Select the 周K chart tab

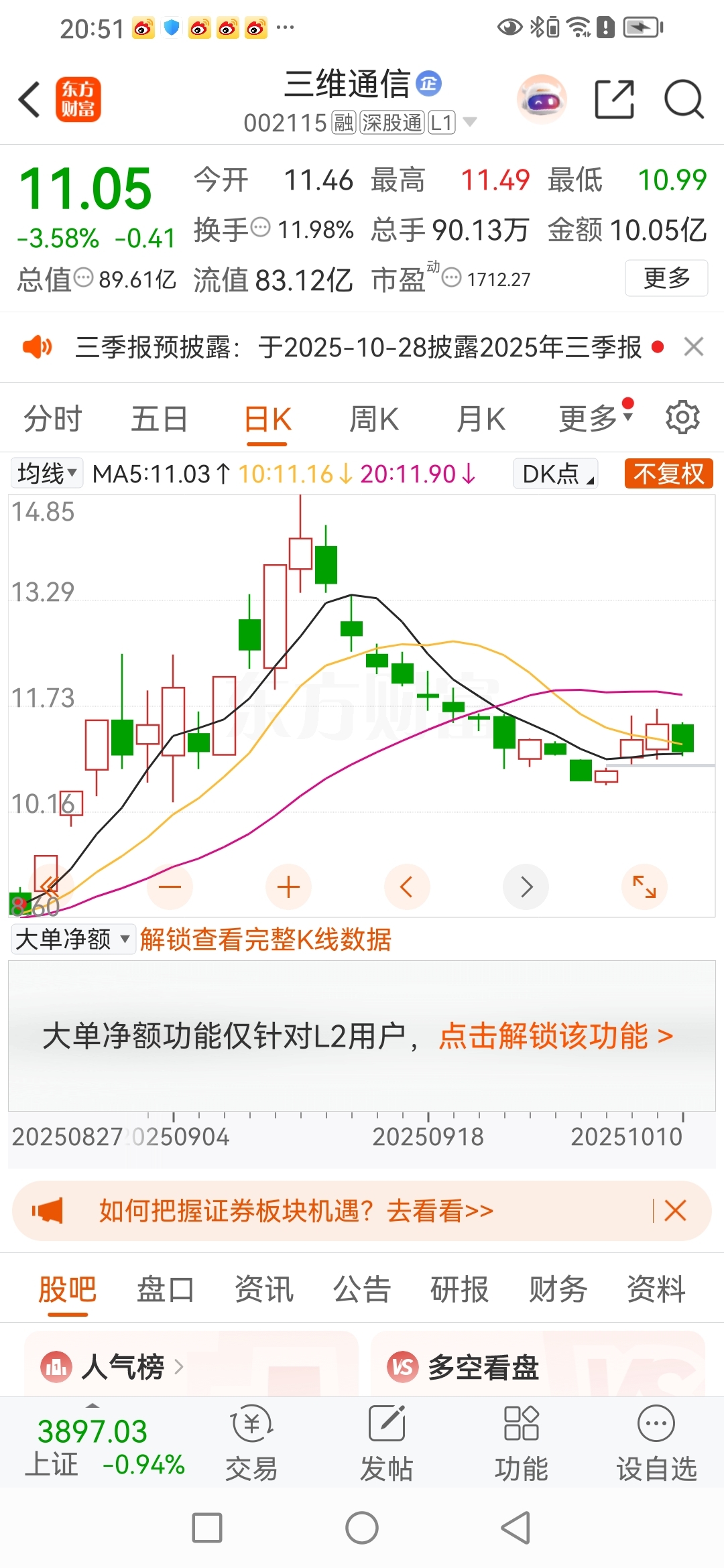(x=373, y=419)
